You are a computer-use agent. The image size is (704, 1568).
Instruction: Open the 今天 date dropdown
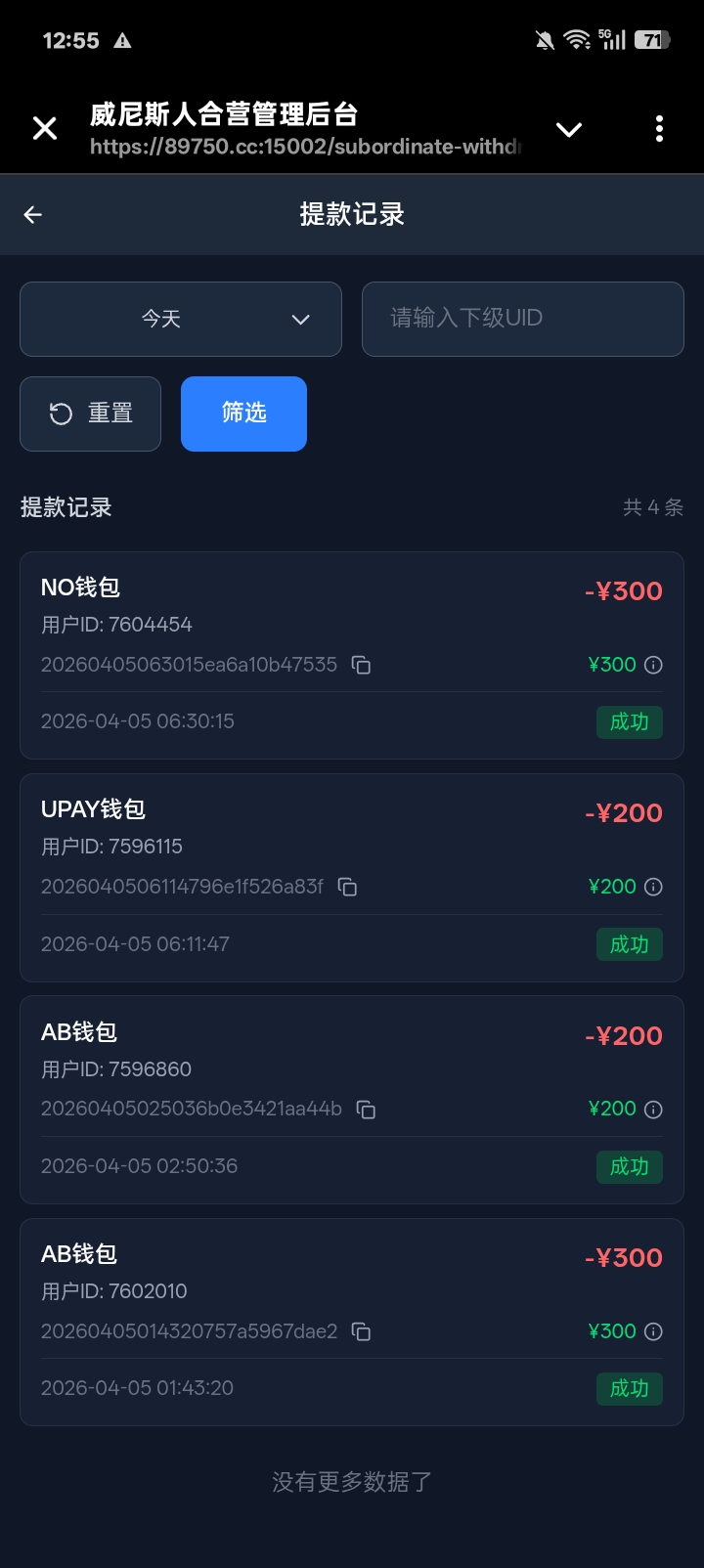181,319
